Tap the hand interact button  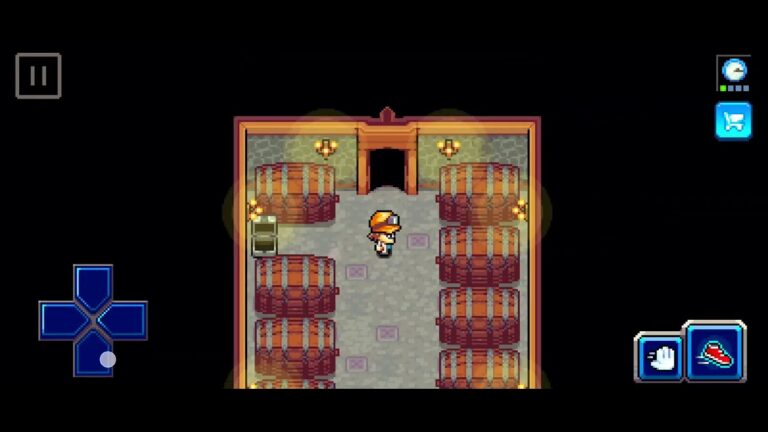point(658,357)
